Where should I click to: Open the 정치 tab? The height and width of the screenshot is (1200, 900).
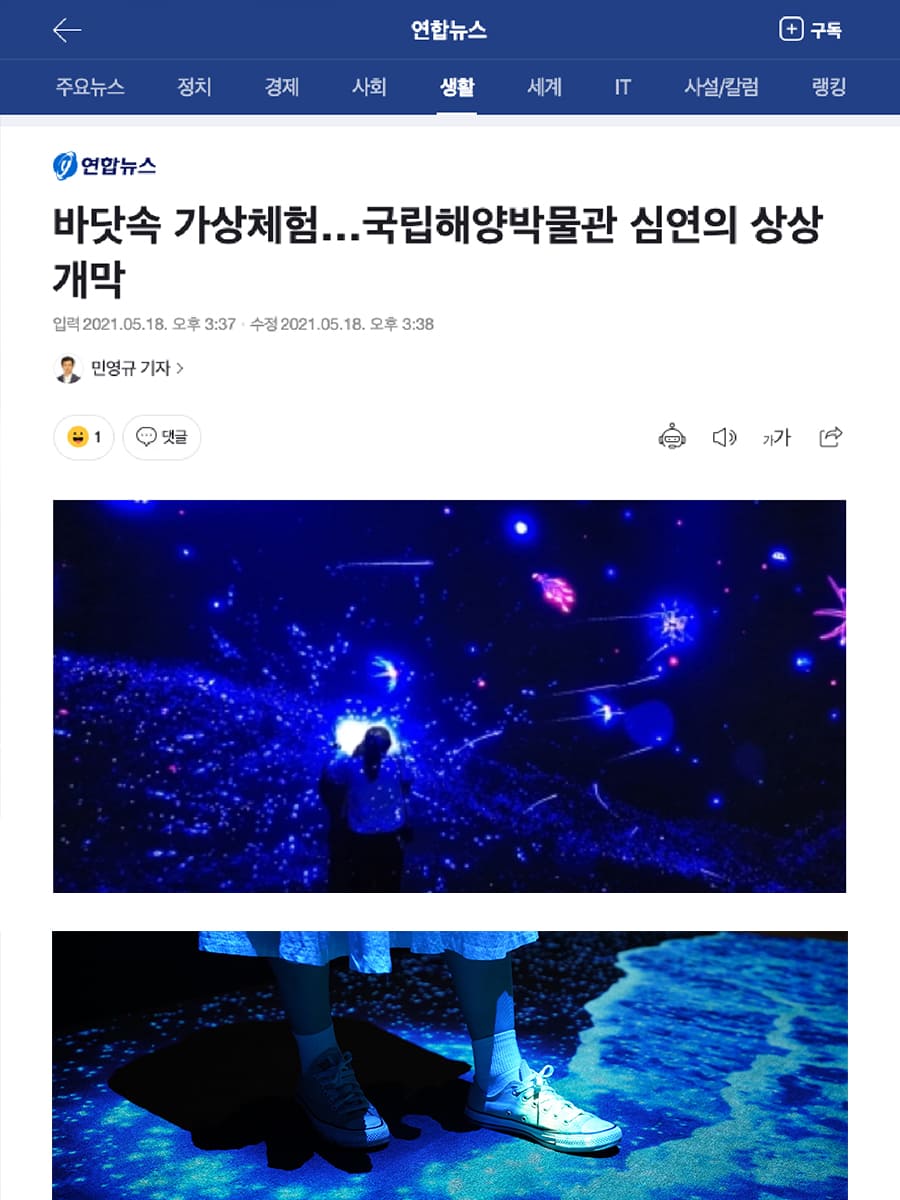pos(194,87)
